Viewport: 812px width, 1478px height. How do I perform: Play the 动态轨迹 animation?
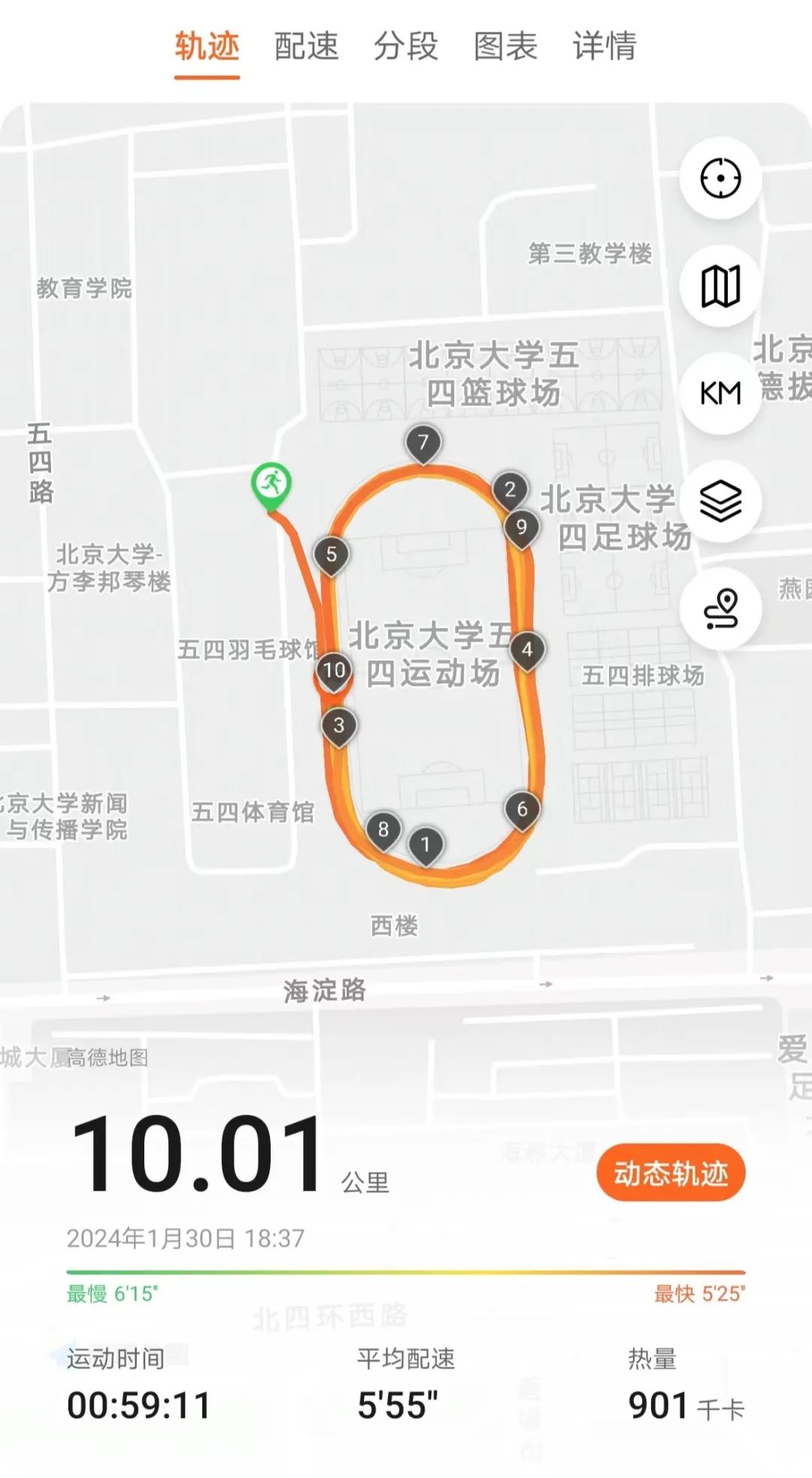[x=671, y=1173]
